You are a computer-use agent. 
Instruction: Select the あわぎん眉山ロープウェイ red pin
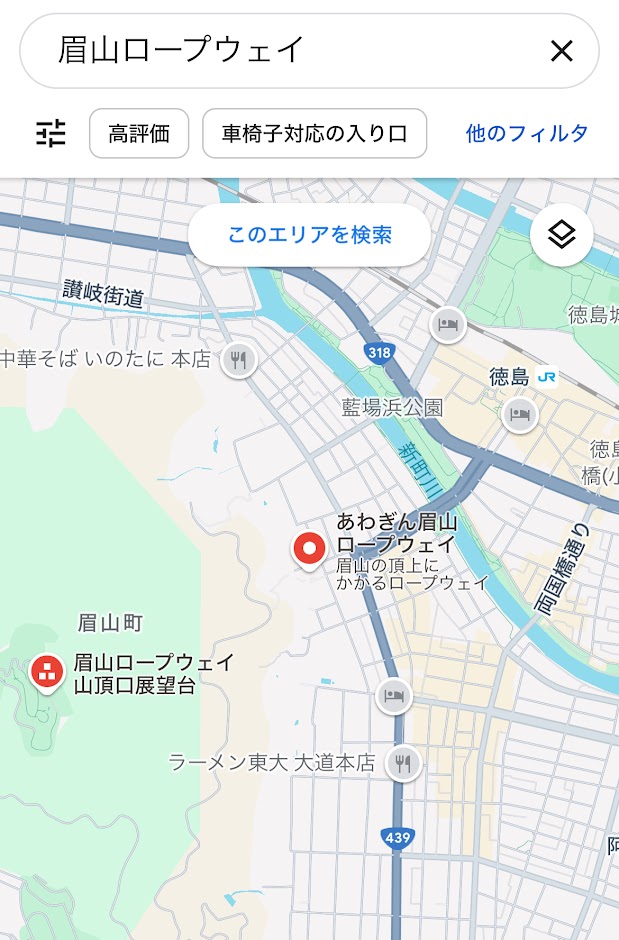coord(309,549)
